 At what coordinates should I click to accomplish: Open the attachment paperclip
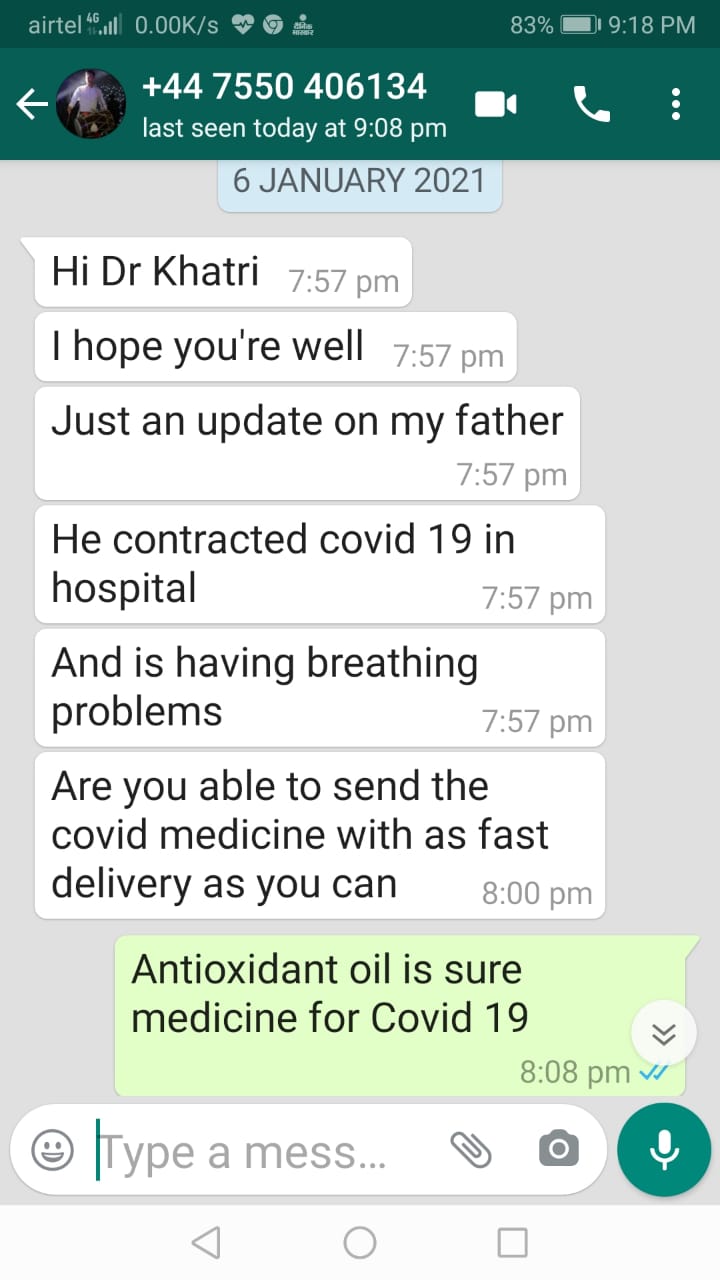click(x=471, y=1150)
